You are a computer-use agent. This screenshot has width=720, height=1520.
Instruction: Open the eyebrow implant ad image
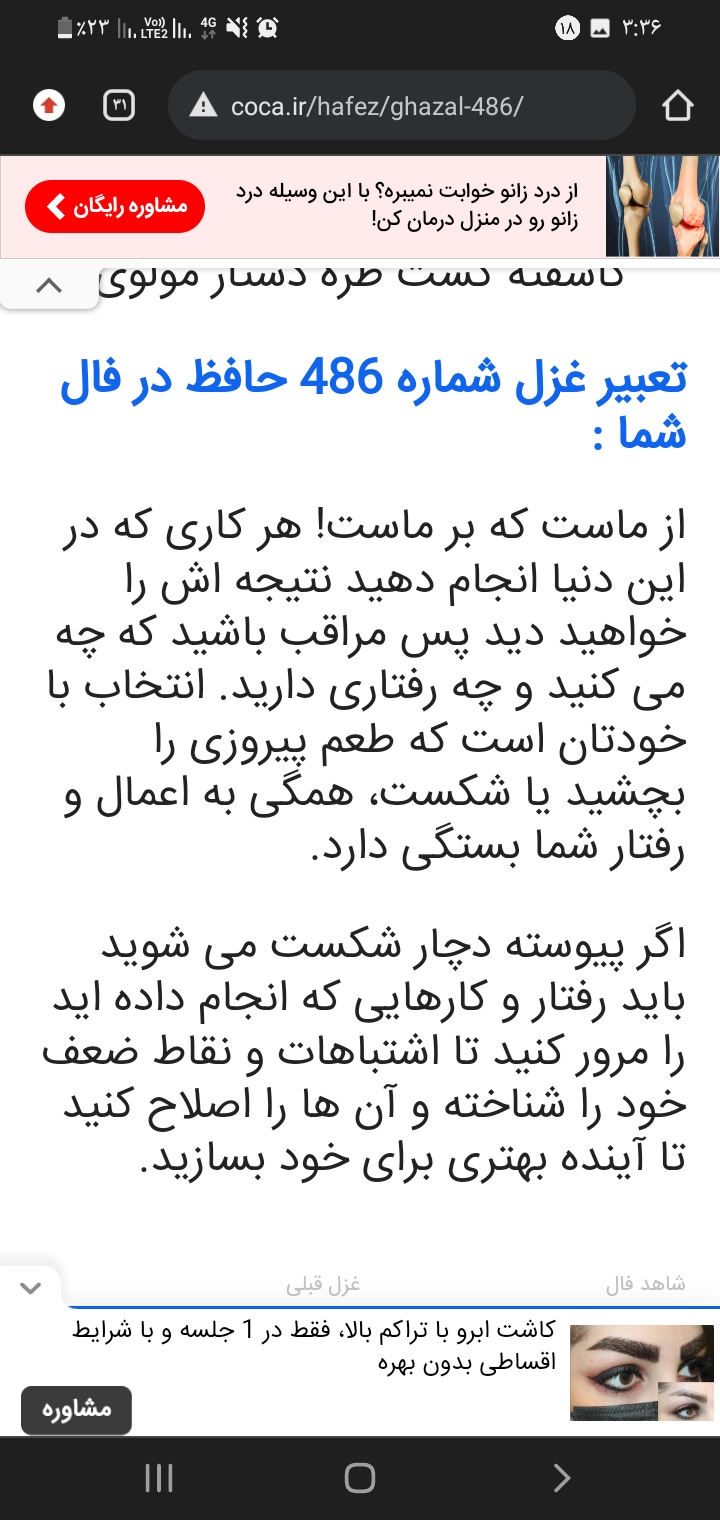click(x=642, y=1372)
